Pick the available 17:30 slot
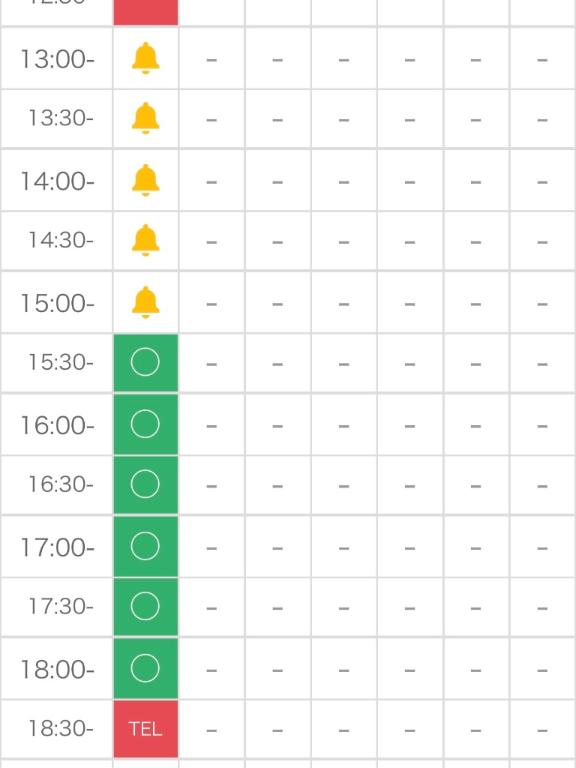The width and height of the screenshot is (576, 768). [x=145, y=607]
